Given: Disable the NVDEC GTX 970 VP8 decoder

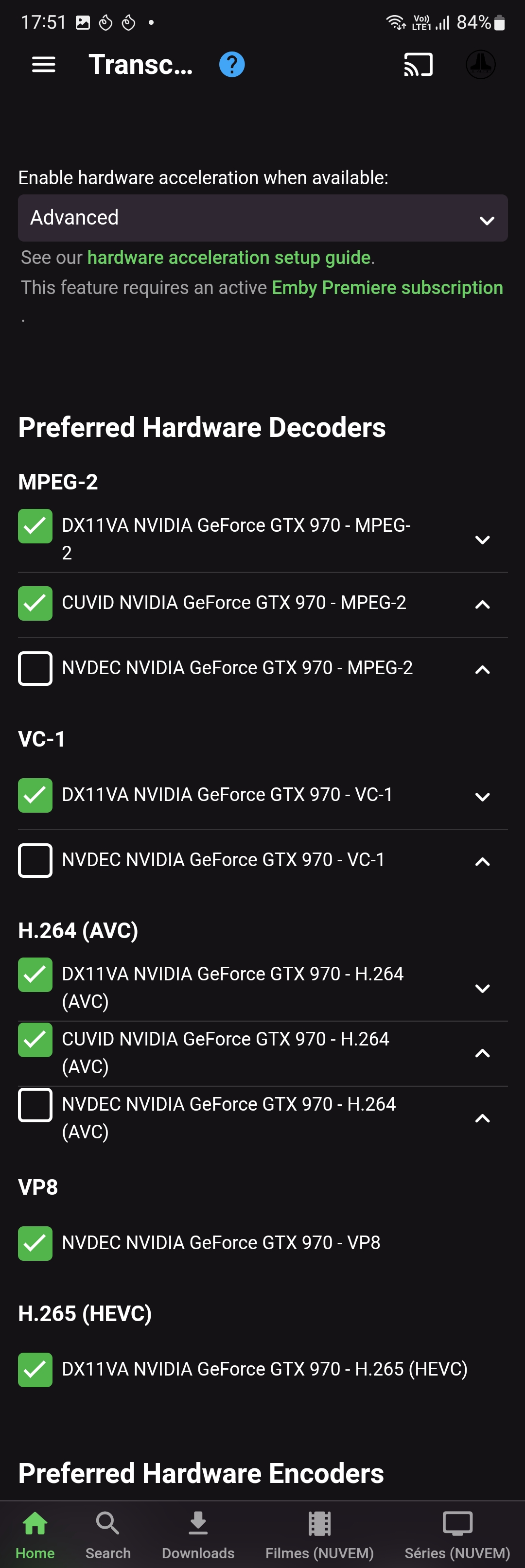Looking at the screenshot, I should (35, 1243).
